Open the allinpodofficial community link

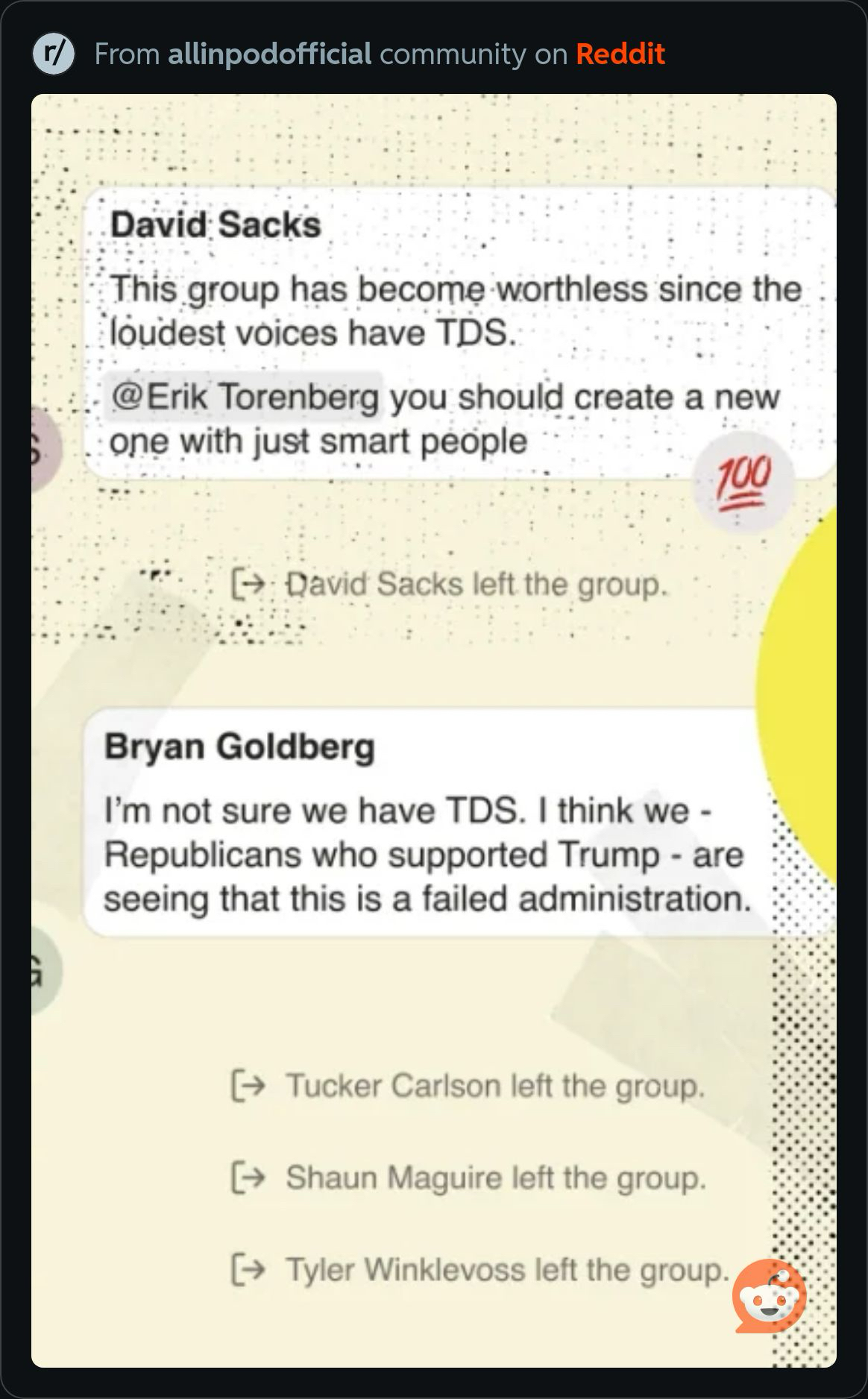point(269,54)
